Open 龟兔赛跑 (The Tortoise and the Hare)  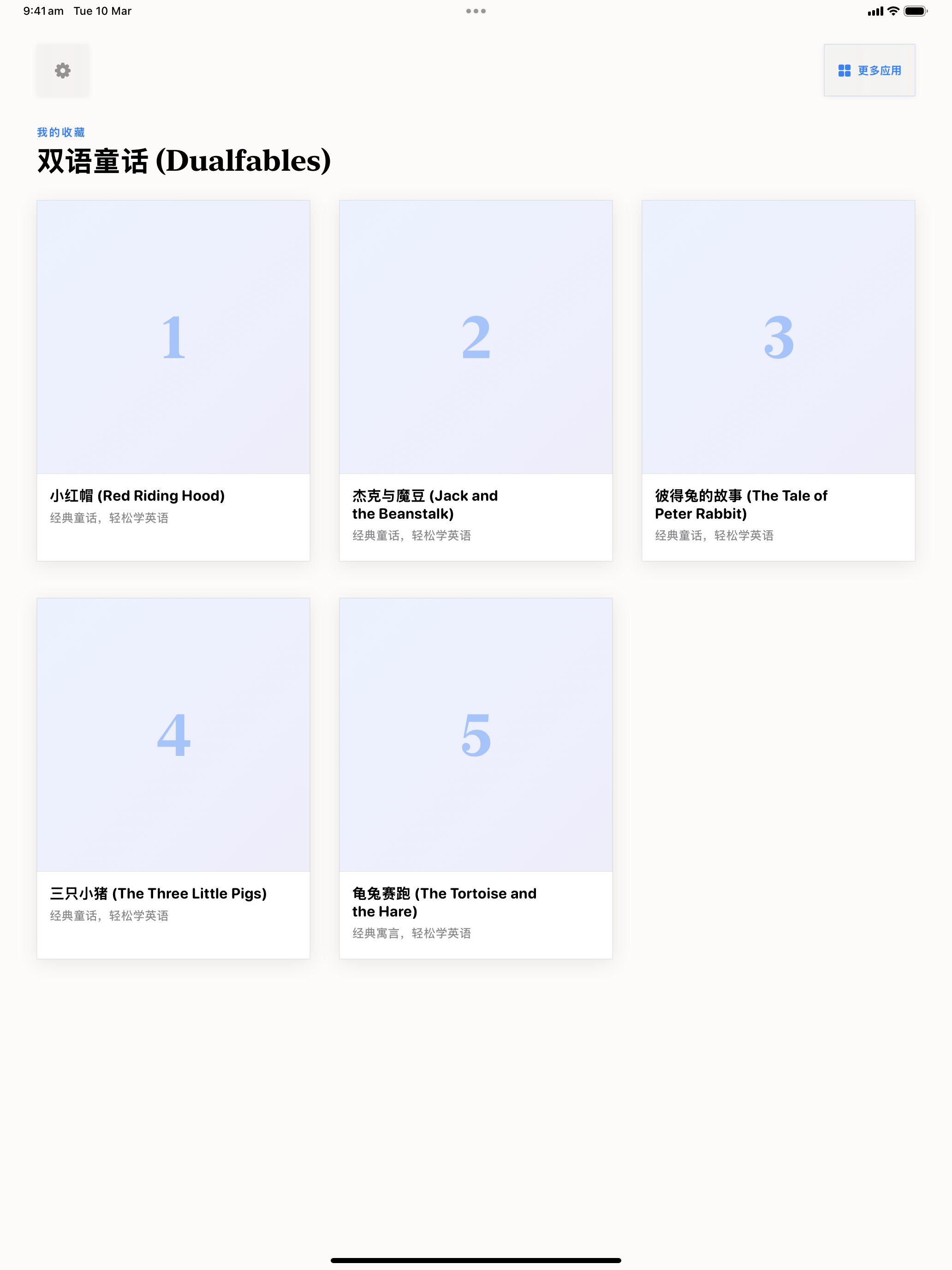[x=444, y=902]
